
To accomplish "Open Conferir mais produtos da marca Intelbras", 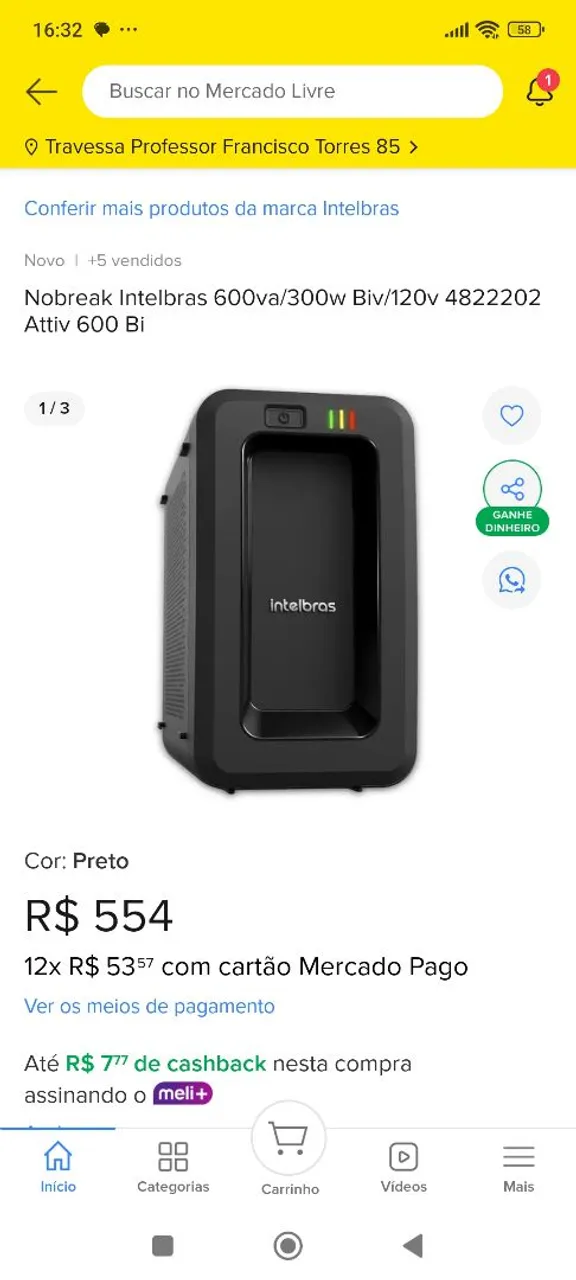I will click(211, 208).
